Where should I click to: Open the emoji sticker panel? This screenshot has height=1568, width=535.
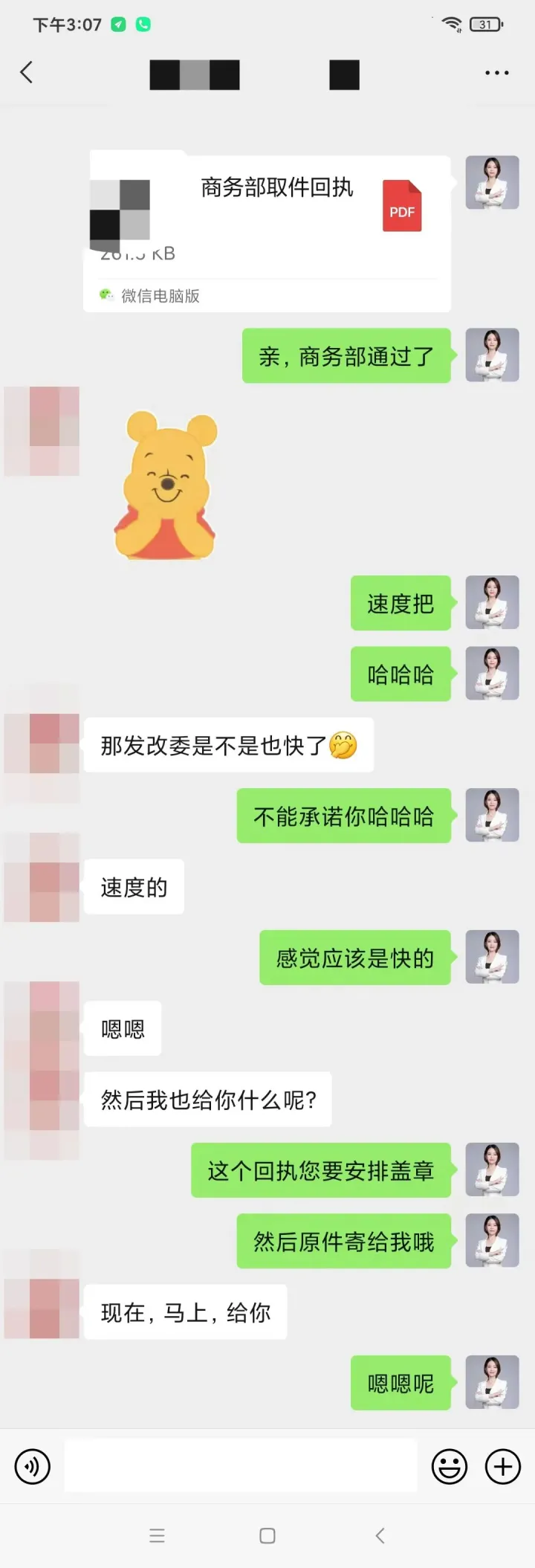pos(450,1466)
